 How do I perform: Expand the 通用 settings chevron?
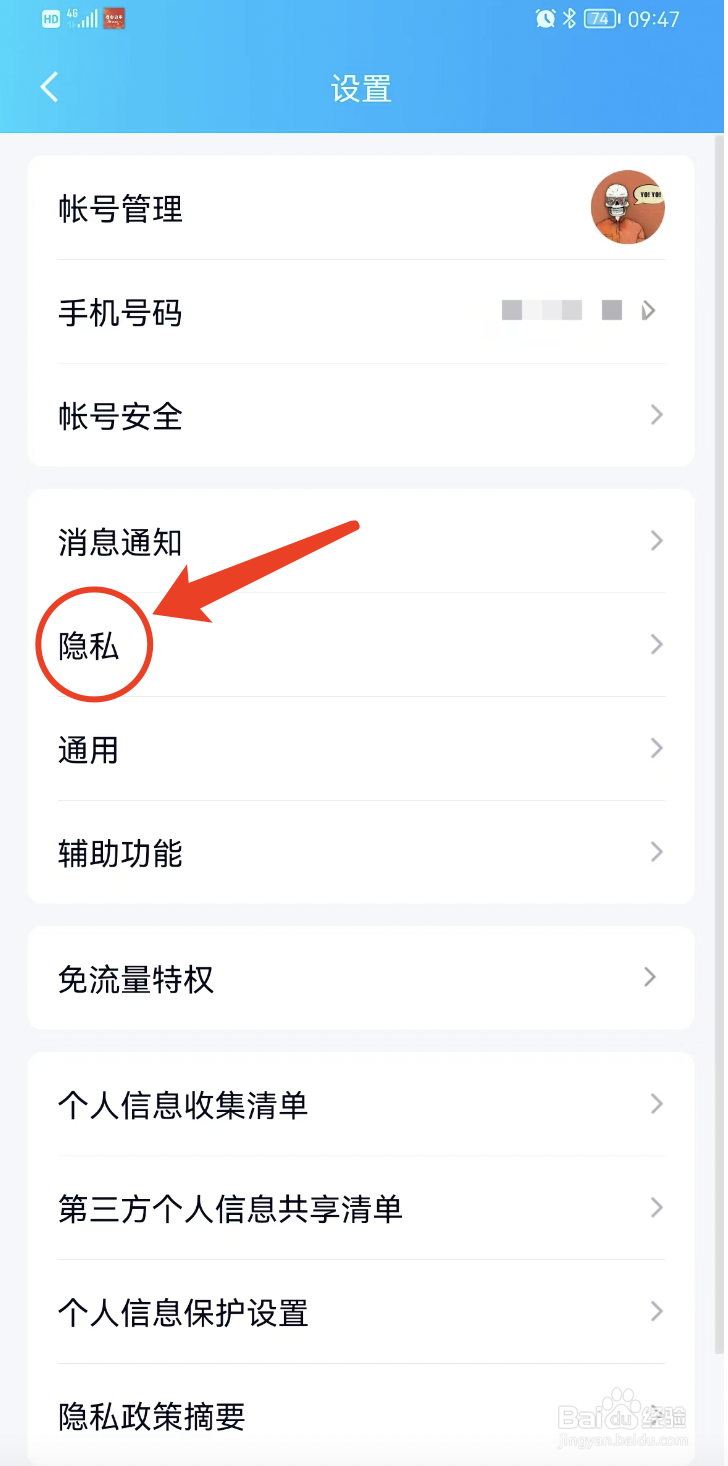(655, 748)
